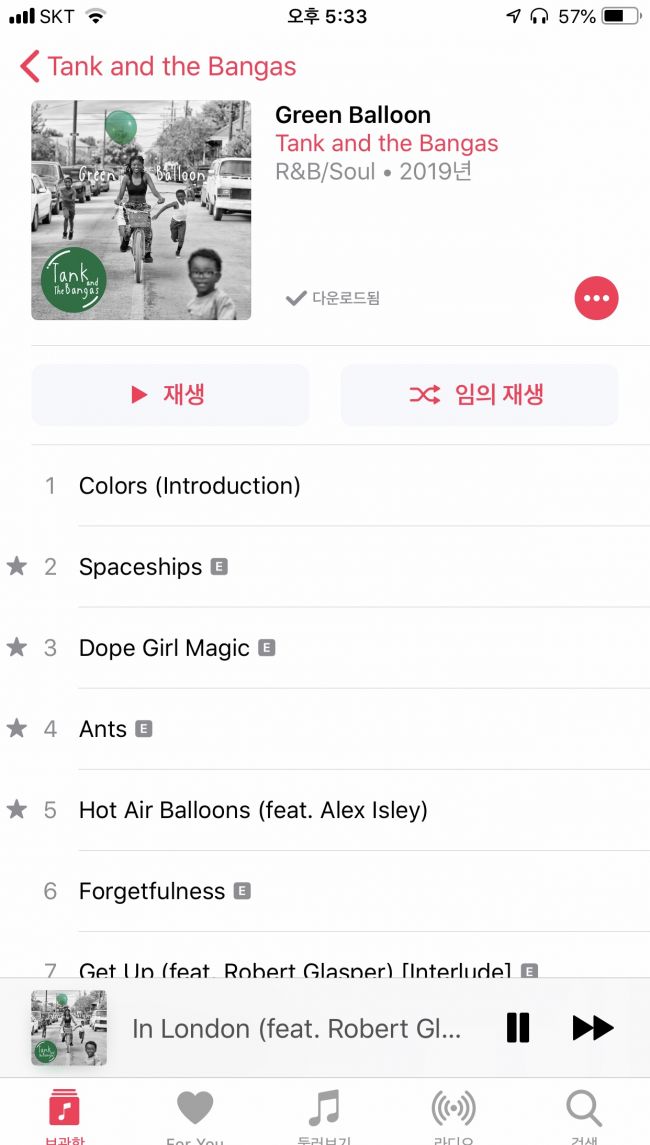
Task: Open the red more options button
Action: 596,298
